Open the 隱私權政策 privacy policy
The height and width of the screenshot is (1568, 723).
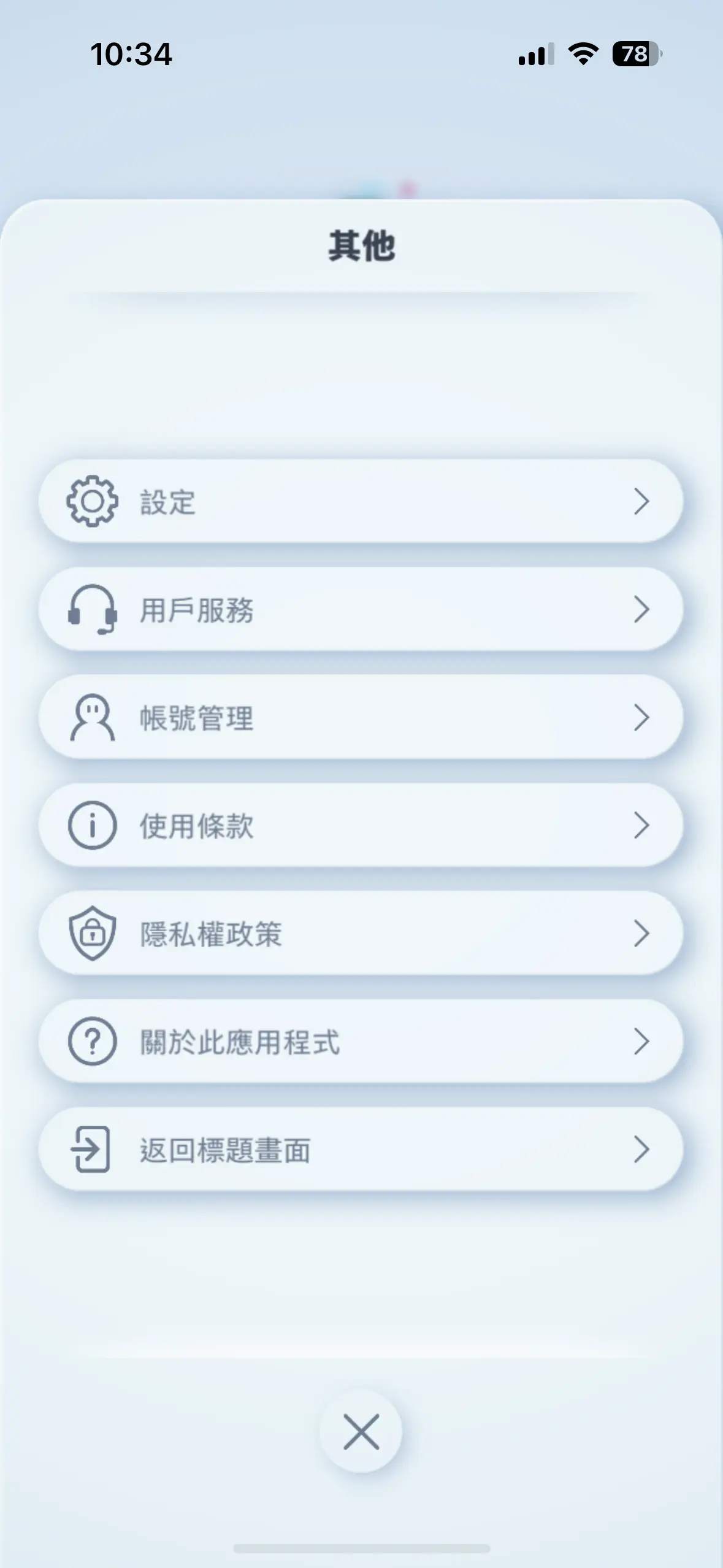pos(361,933)
